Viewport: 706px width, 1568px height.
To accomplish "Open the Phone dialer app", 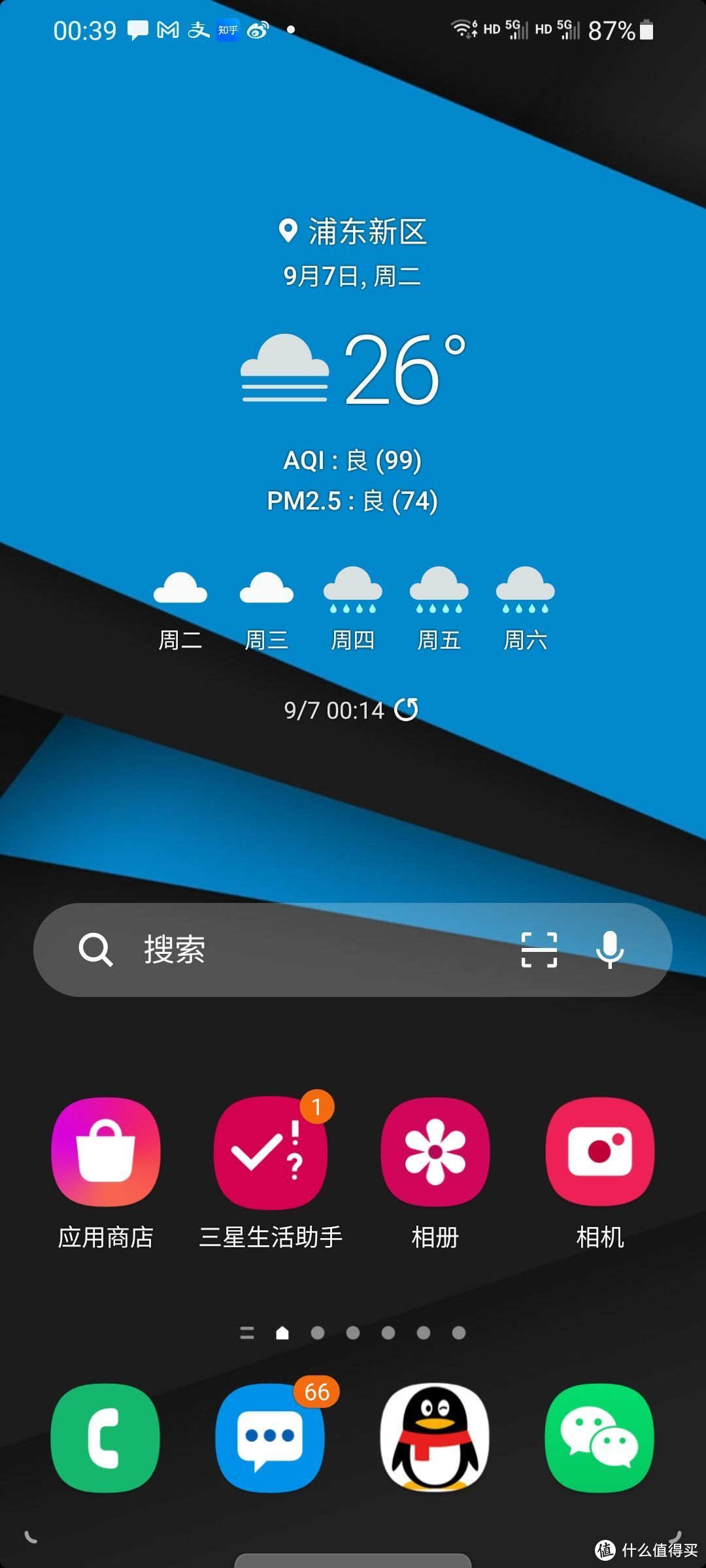I will click(107, 1441).
